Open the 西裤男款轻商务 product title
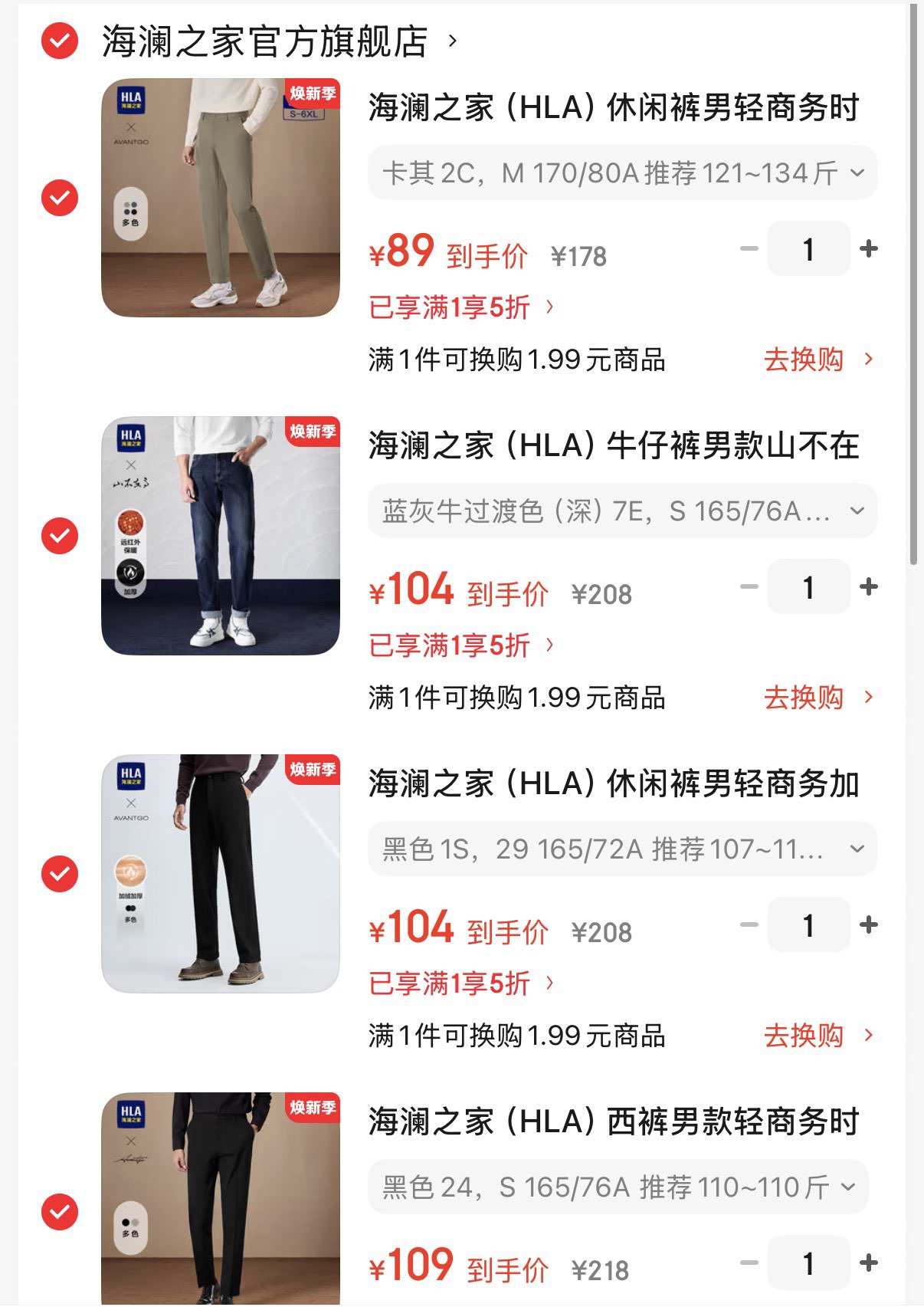Screen dimensions: 924x1307 point(613,1122)
